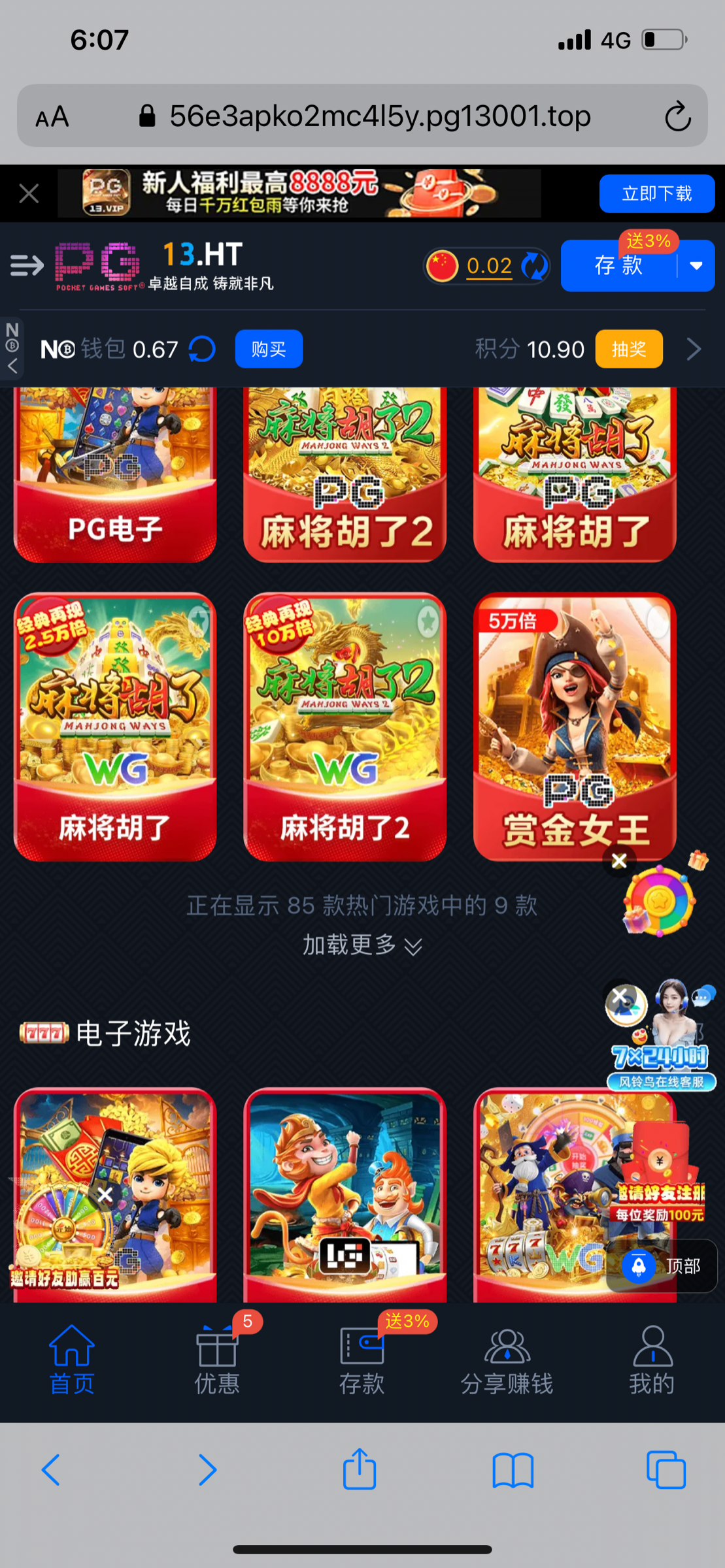Expand 加载更多 to load more games
Viewport: 725px width, 1568px height.
pos(362,945)
